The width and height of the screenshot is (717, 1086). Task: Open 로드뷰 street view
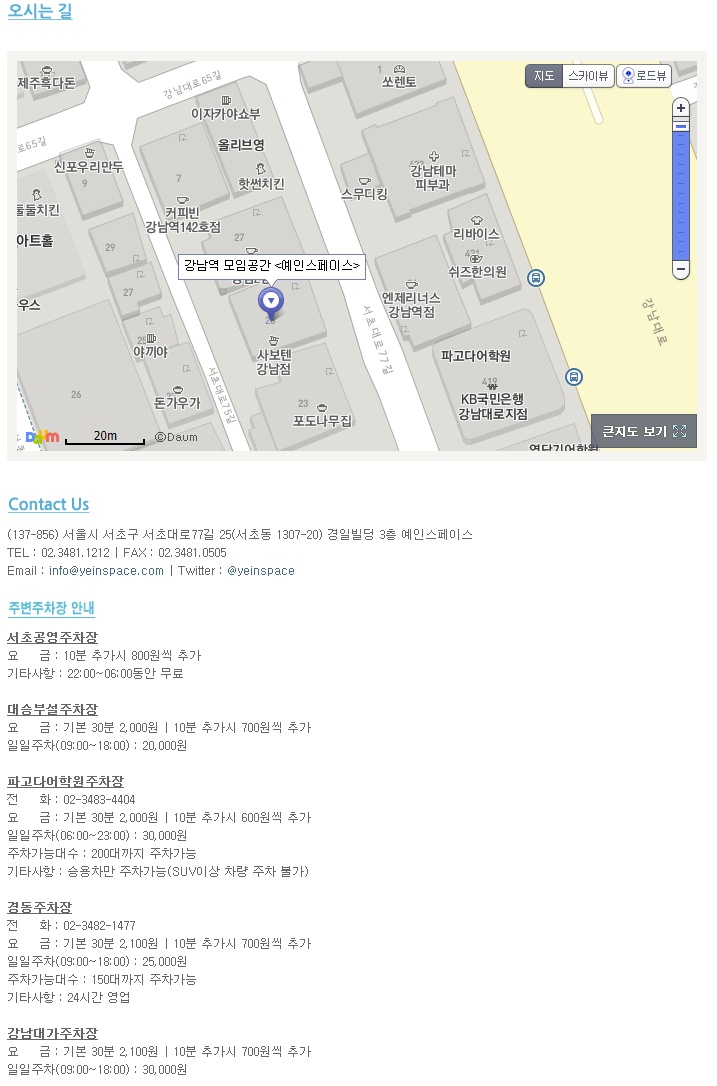[x=644, y=76]
